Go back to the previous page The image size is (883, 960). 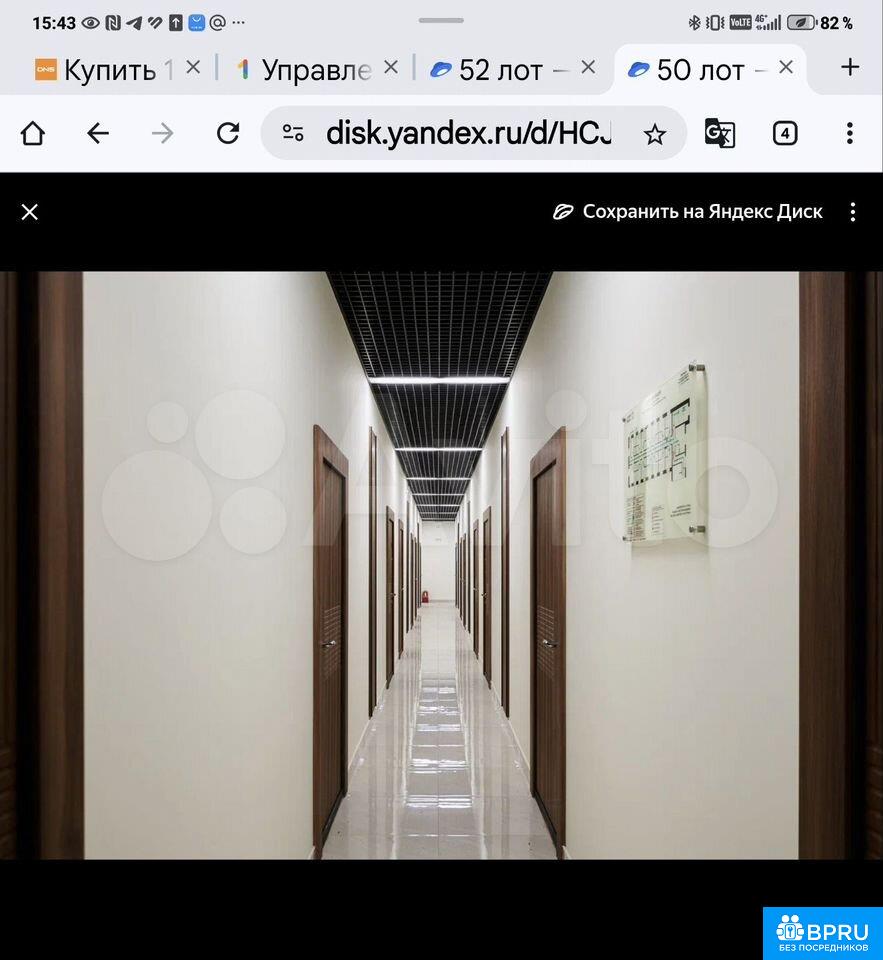click(97, 133)
